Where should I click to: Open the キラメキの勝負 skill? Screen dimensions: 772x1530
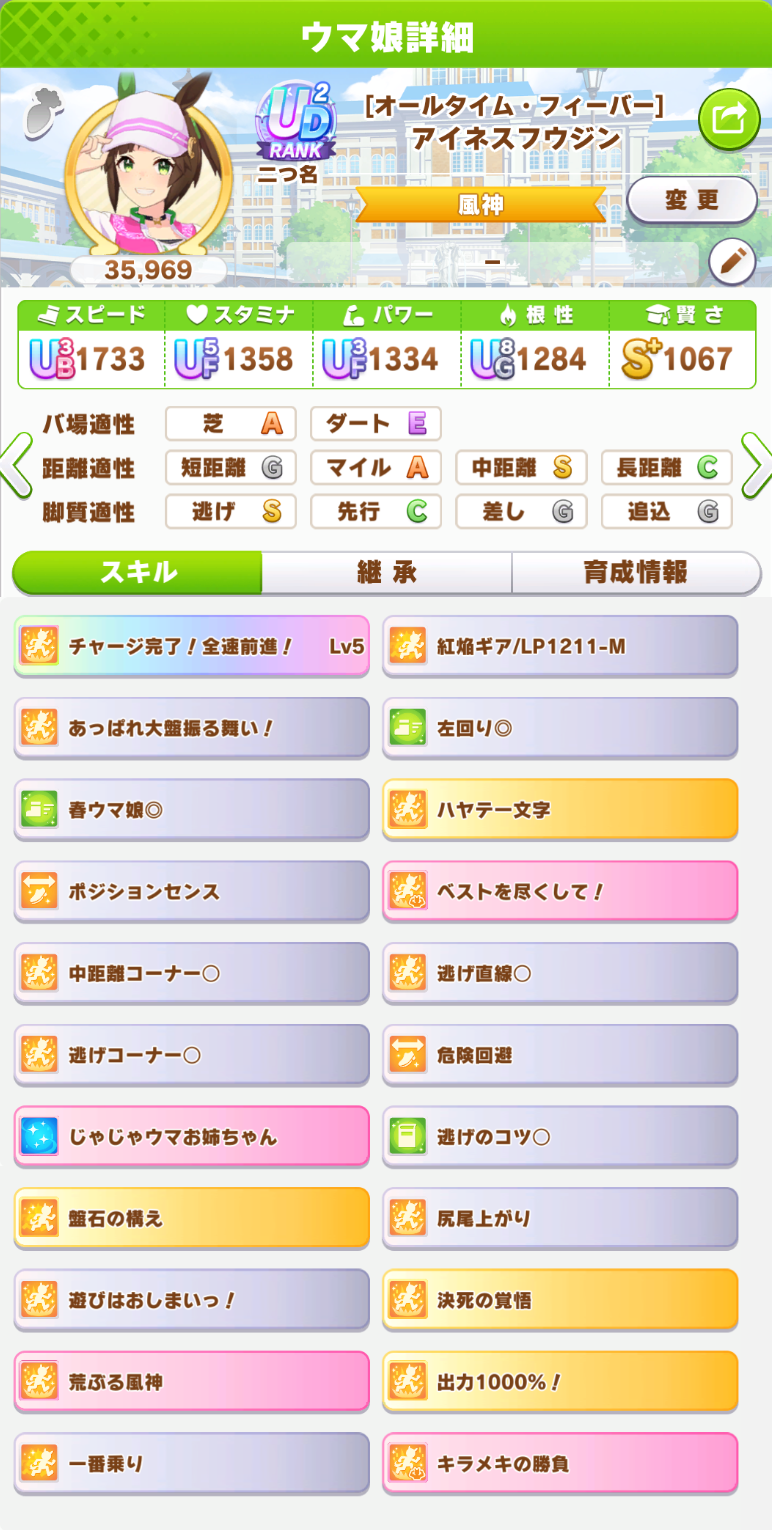[560, 1464]
